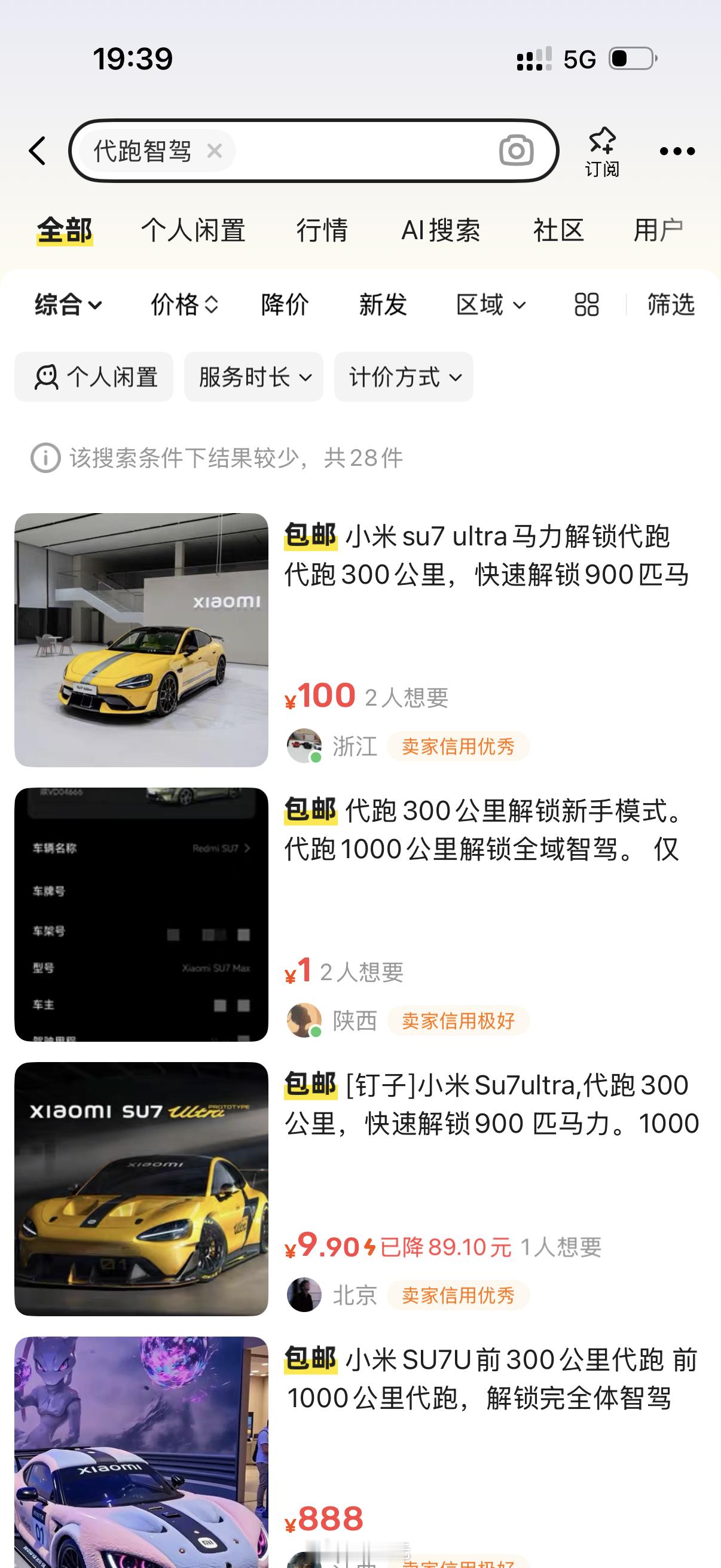This screenshot has height=1568, width=721.
Task: Subscribe to this search via 订阅
Action: pyautogui.click(x=602, y=151)
